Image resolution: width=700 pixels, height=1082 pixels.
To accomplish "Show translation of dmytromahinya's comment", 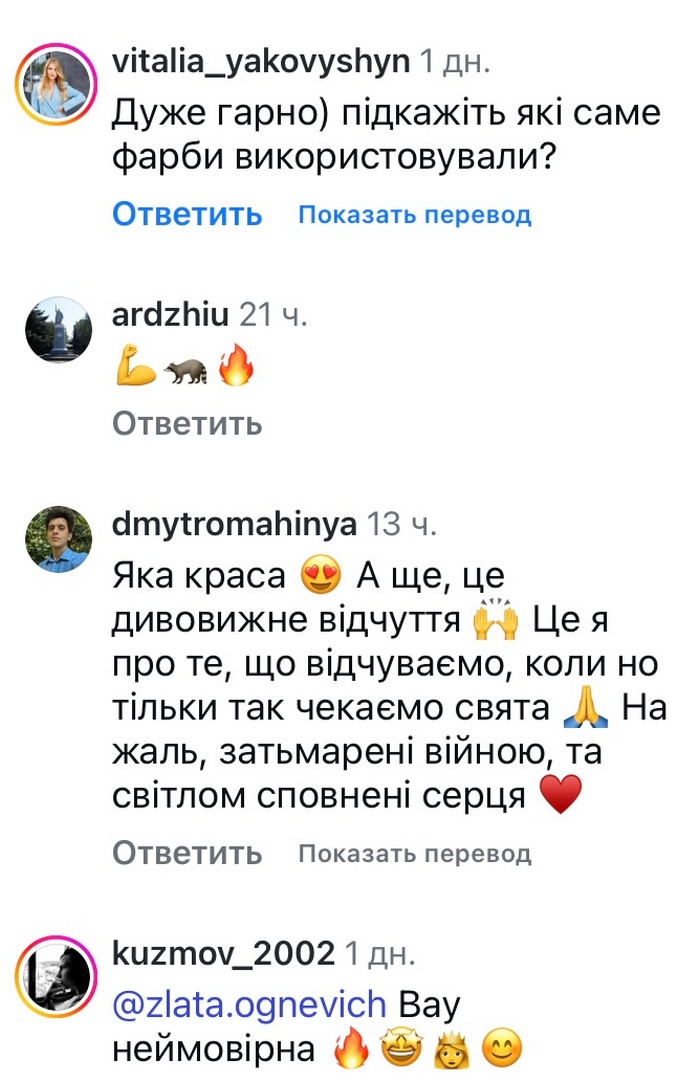I will 414,854.
